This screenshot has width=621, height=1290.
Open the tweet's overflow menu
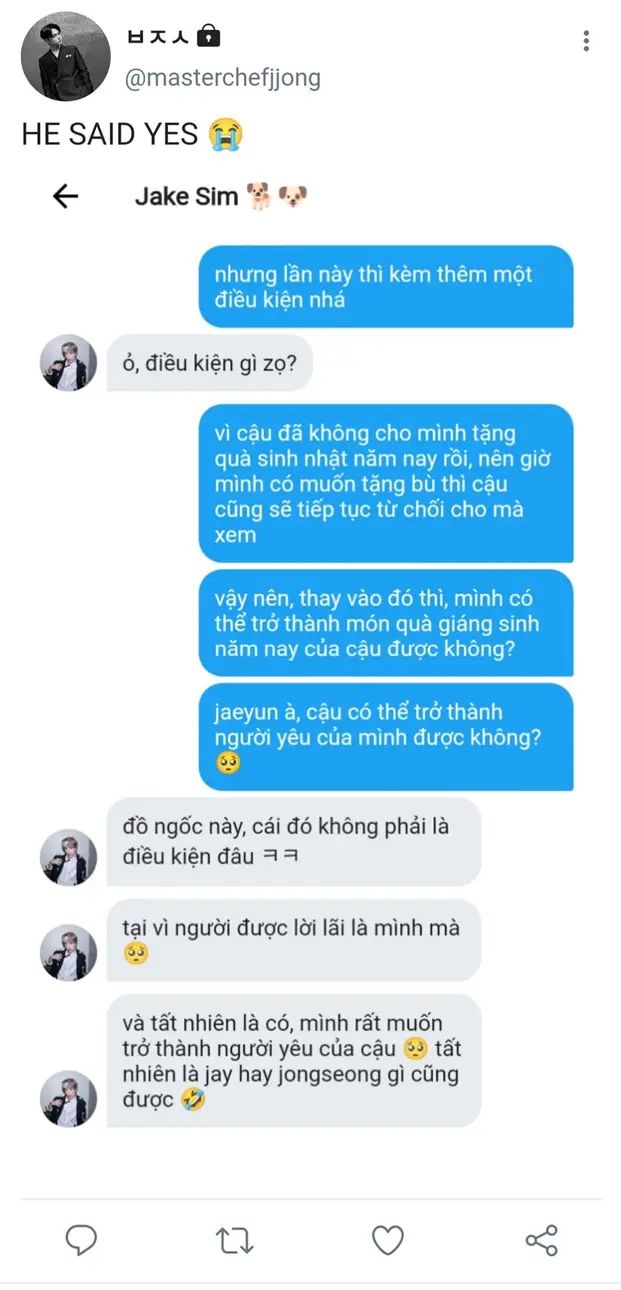coord(586,41)
